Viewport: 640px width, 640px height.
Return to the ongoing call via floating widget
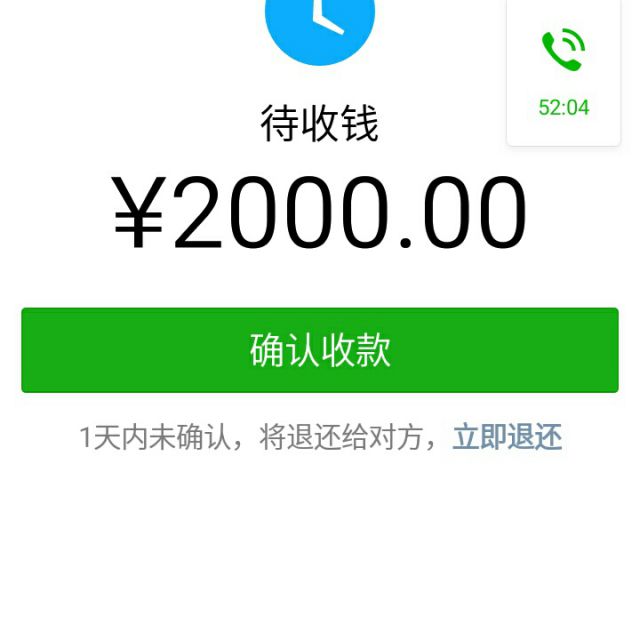pyautogui.click(x=563, y=70)
